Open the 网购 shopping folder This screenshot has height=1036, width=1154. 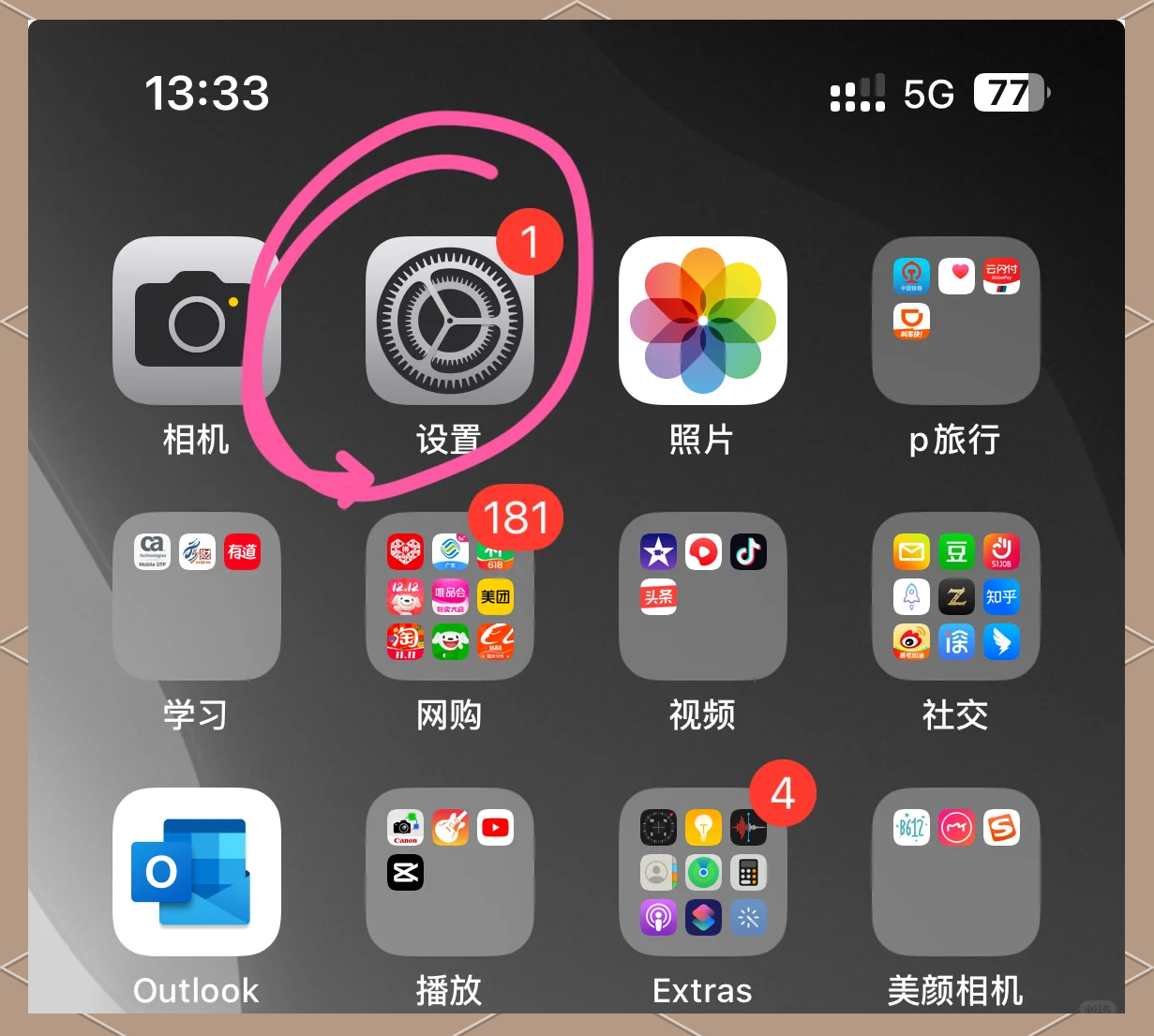coord(449,596)
